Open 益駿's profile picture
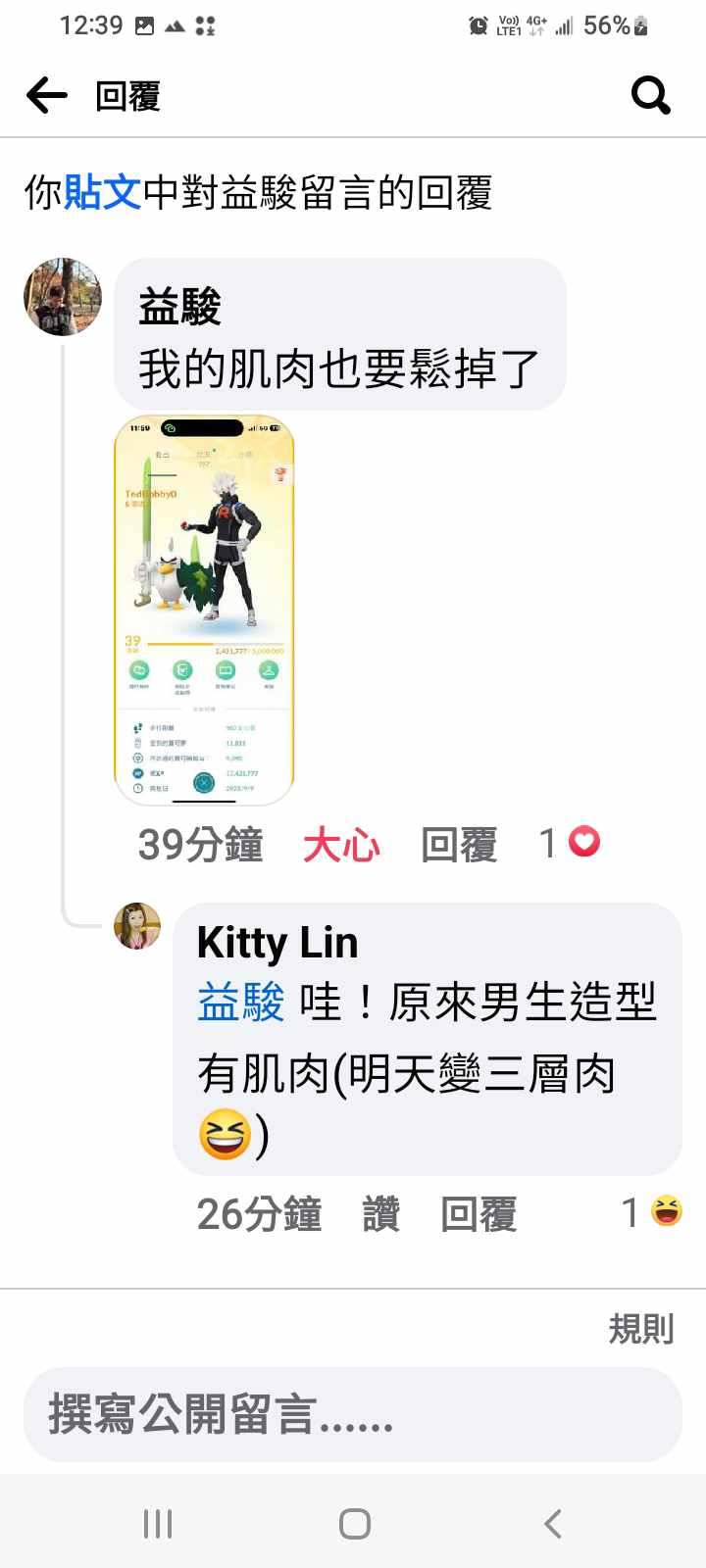The height and width of the screenshot is (1568, 706). pos(63,297)
